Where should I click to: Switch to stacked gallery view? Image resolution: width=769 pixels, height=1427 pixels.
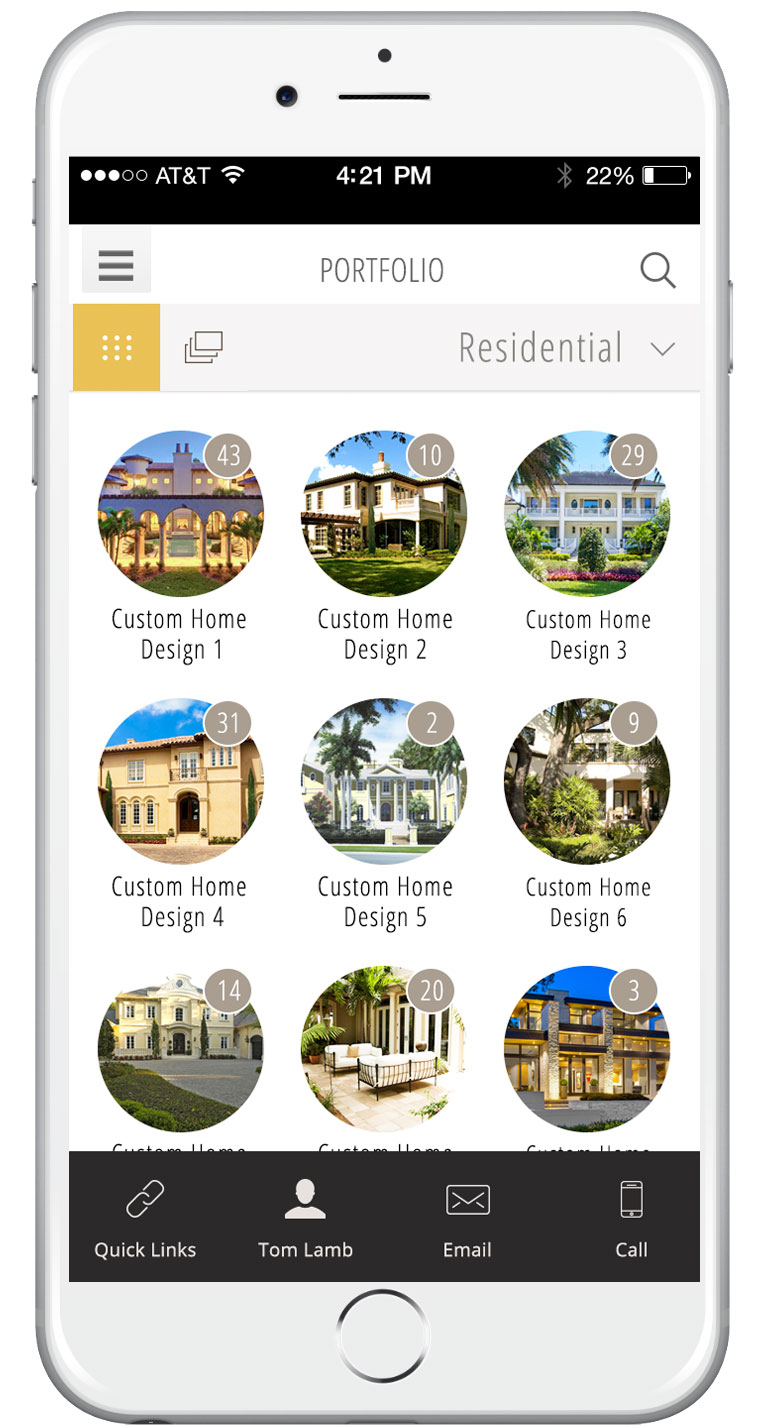[x=203, y=348]
